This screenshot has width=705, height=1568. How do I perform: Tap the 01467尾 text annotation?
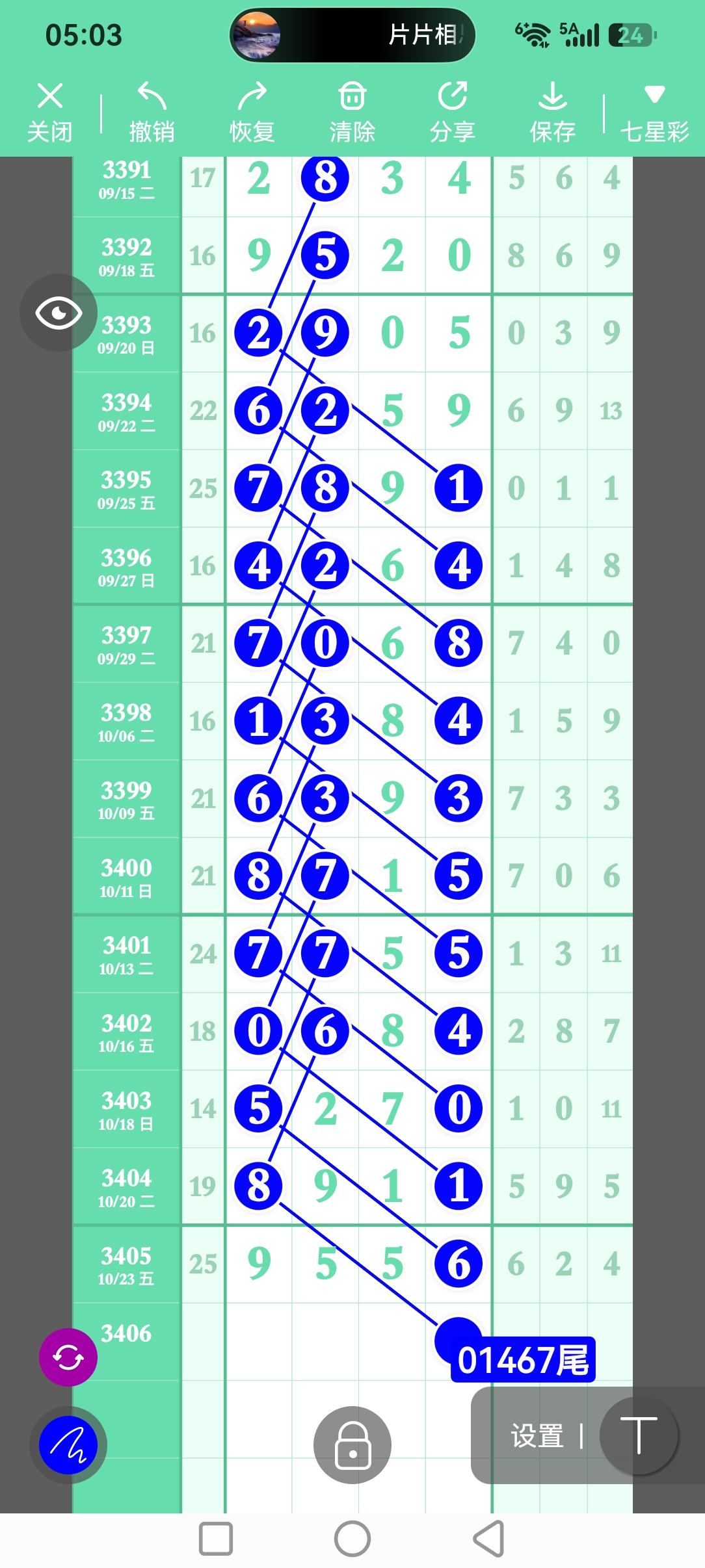(523, 1359)
